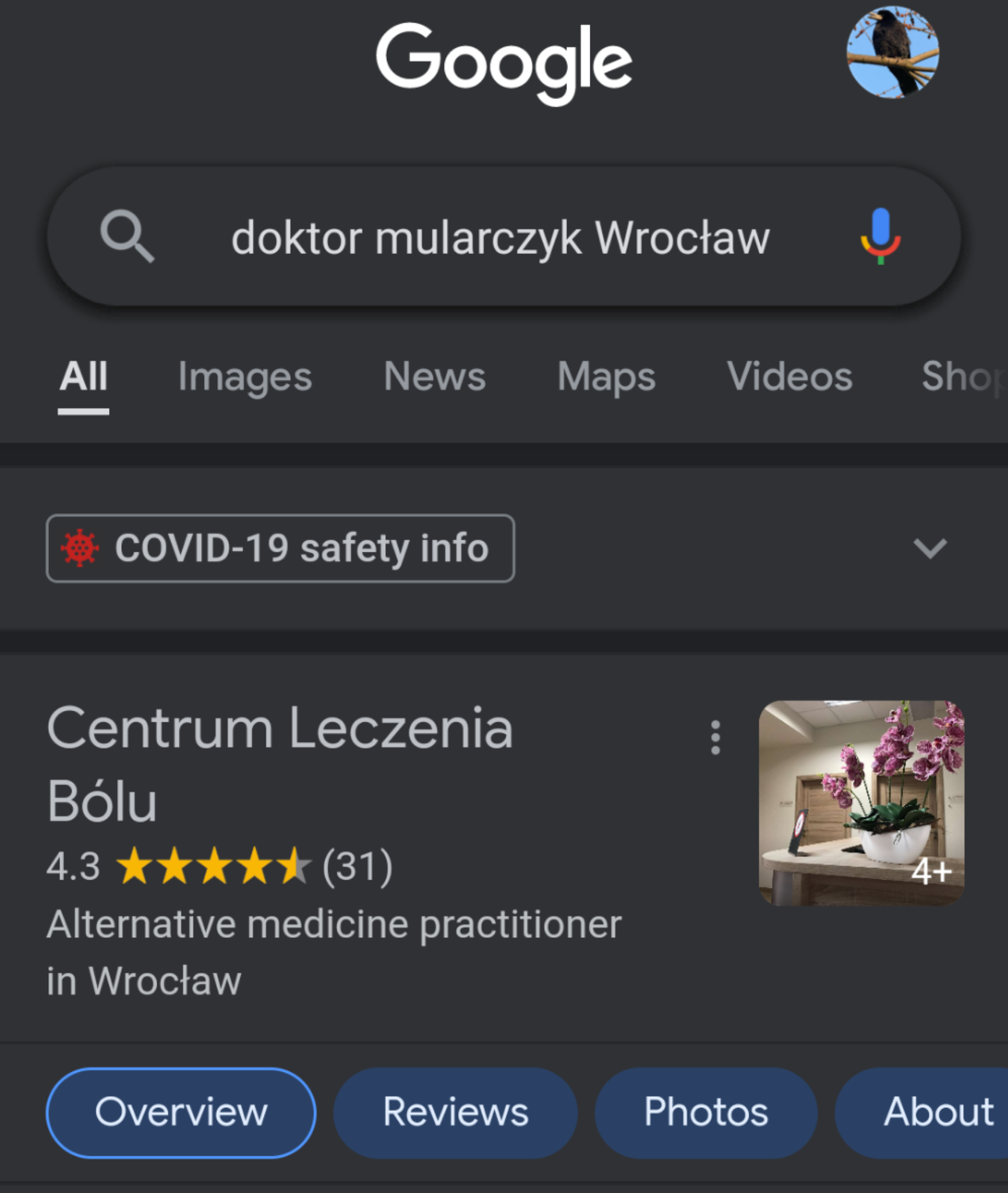Tap the magnifier search icon

(127, 236)
